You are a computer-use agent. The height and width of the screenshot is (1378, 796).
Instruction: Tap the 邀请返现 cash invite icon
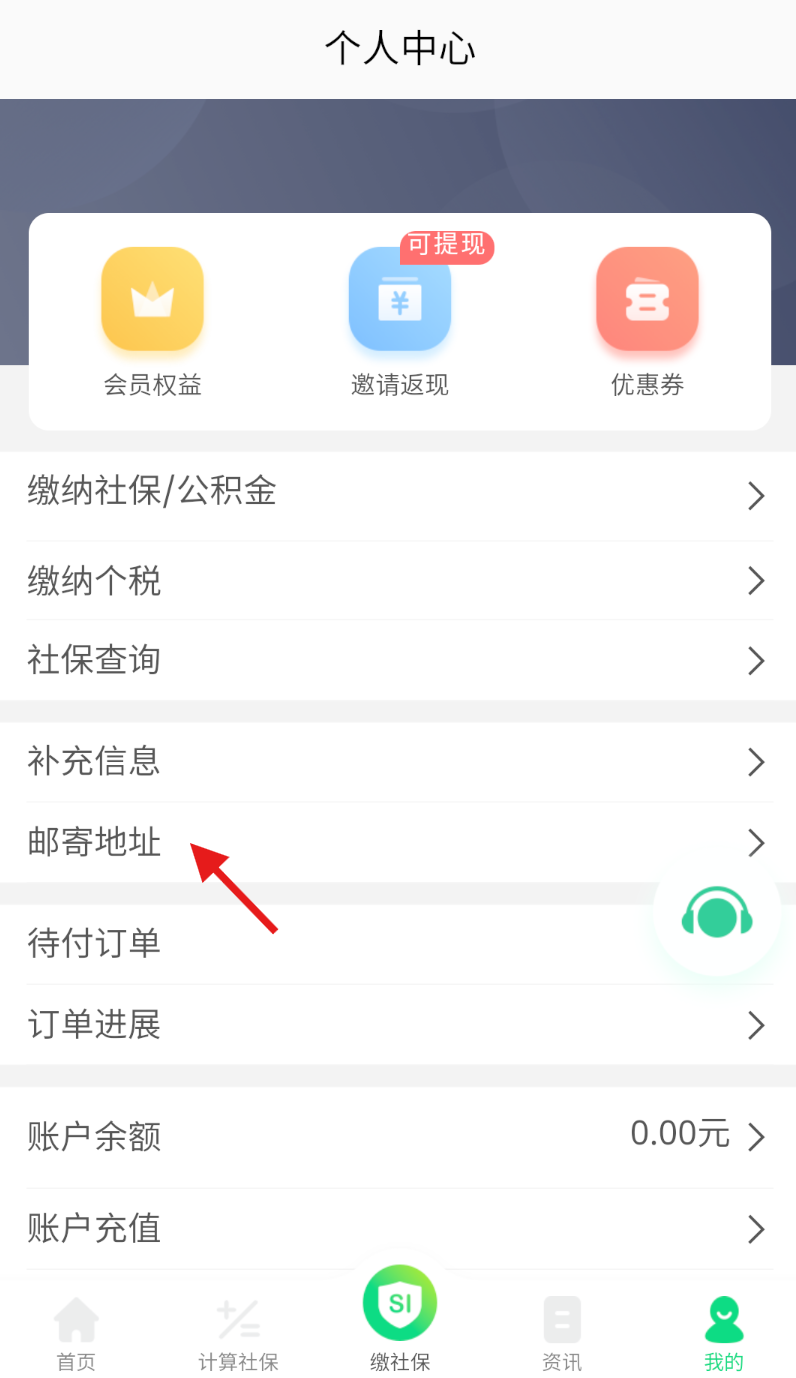click(x=399, y=299)
